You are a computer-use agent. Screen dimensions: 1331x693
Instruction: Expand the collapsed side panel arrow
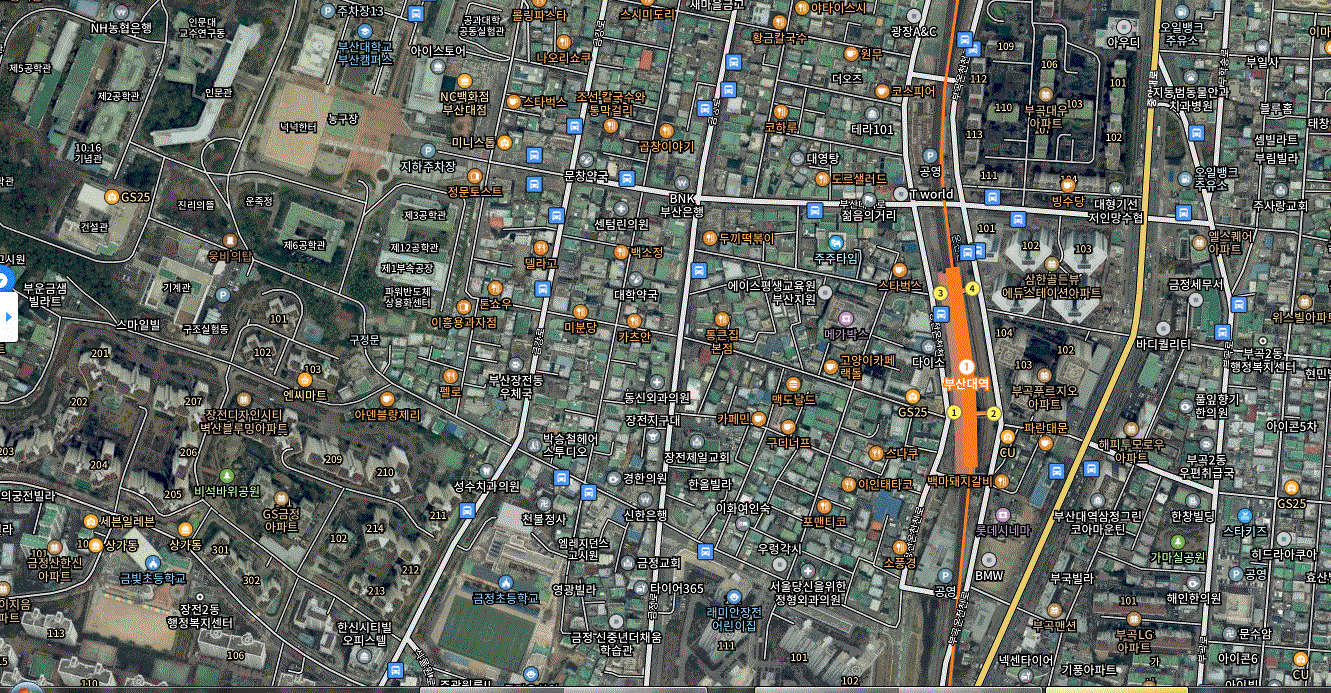pyautogui.click(x=8, y=316)
